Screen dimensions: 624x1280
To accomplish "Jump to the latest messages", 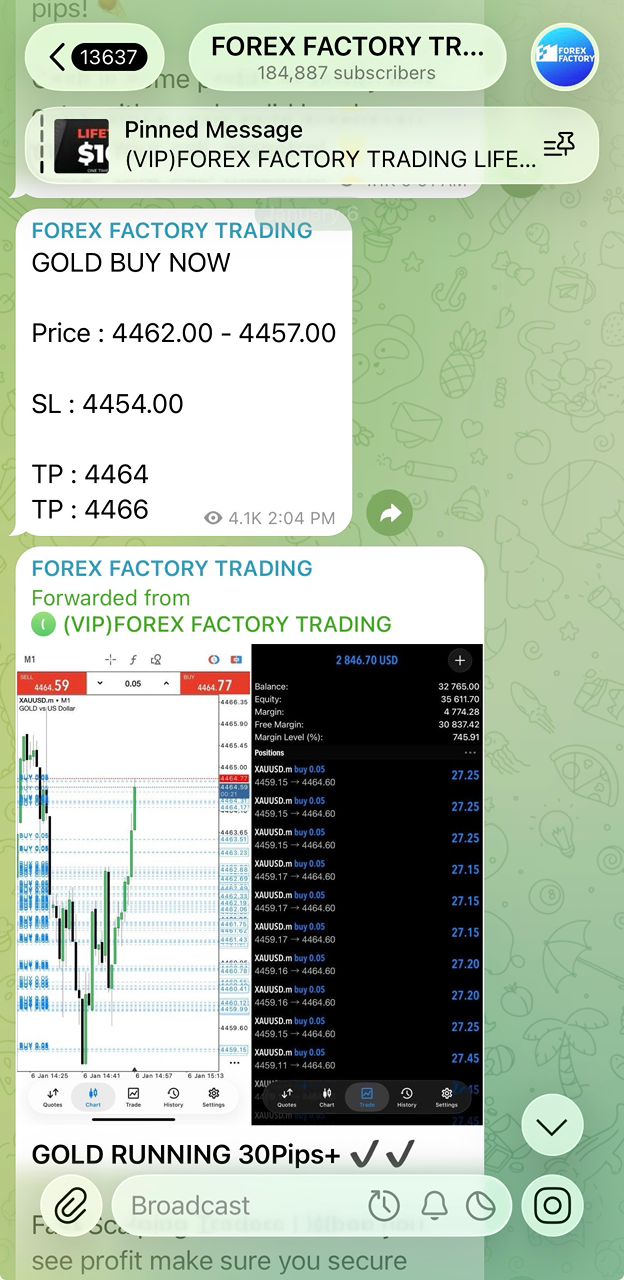I will pos(551,1126).
